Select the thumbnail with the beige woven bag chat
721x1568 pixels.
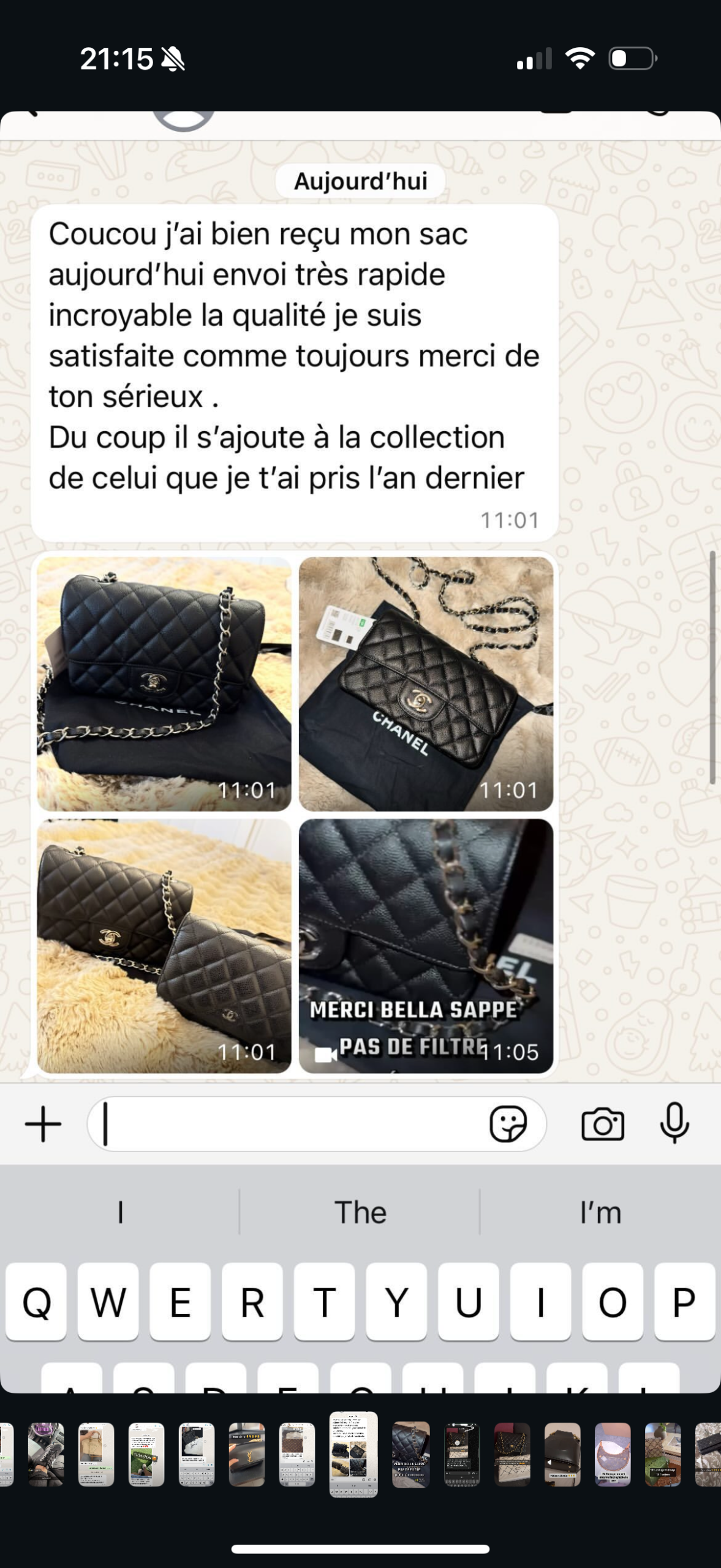pyautogui.click(x=96, y=1454)
